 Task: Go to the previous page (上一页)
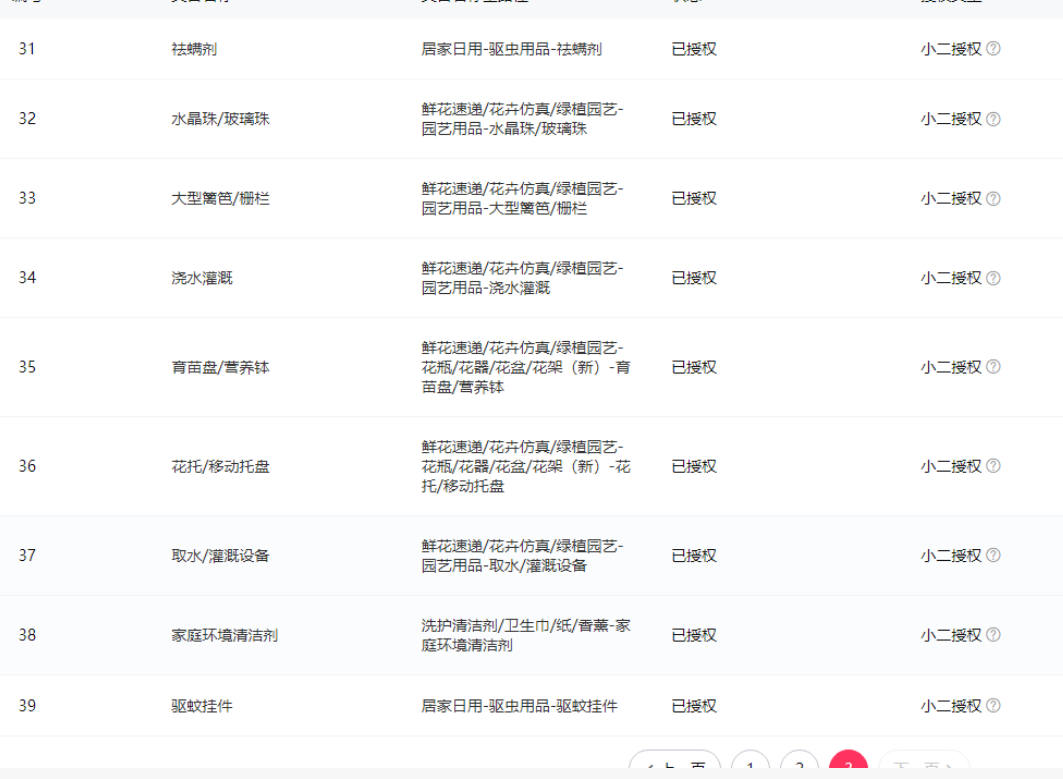(675, 765)
